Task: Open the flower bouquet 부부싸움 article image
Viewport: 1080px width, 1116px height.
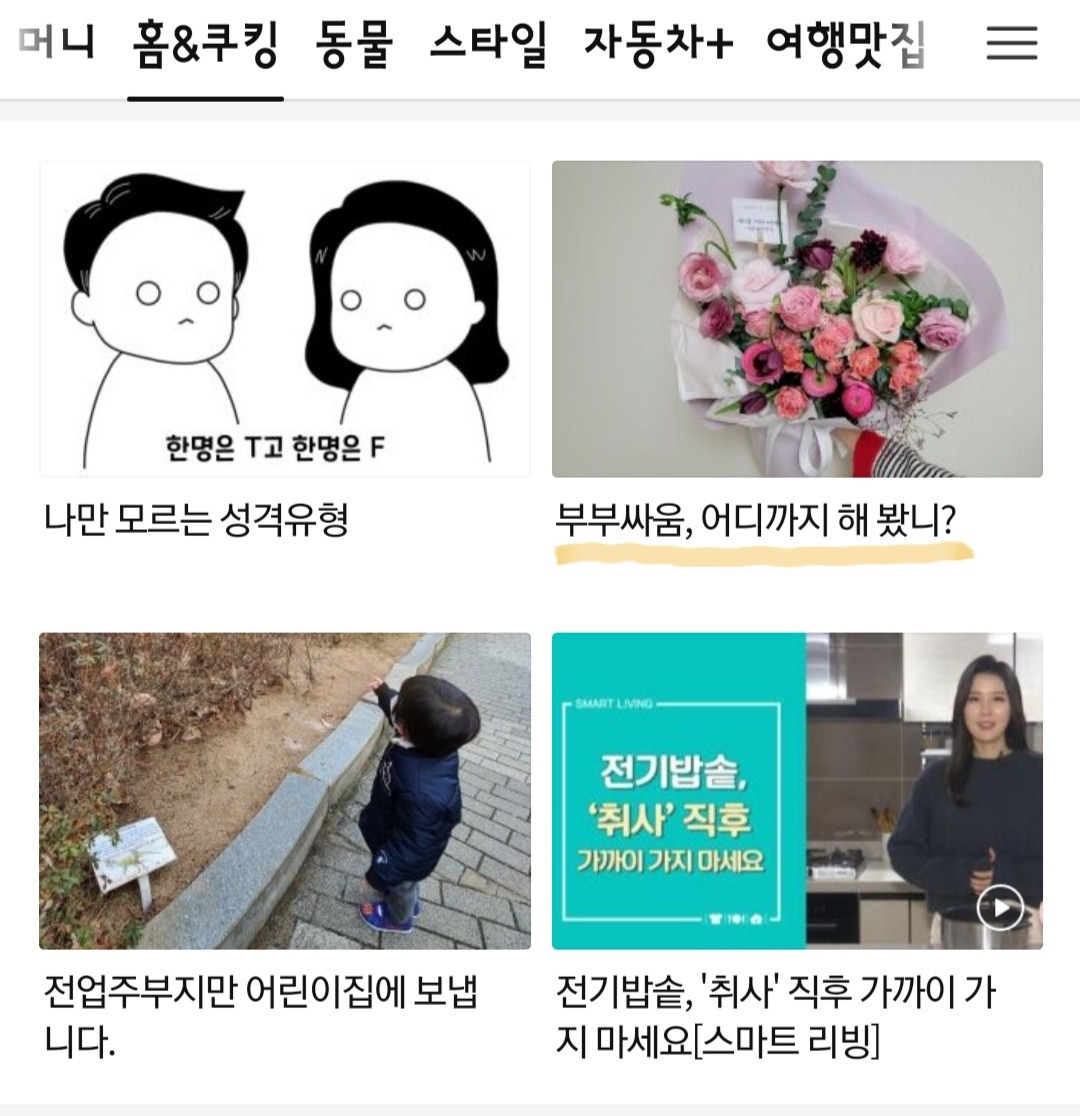Action: click(797, 319)
